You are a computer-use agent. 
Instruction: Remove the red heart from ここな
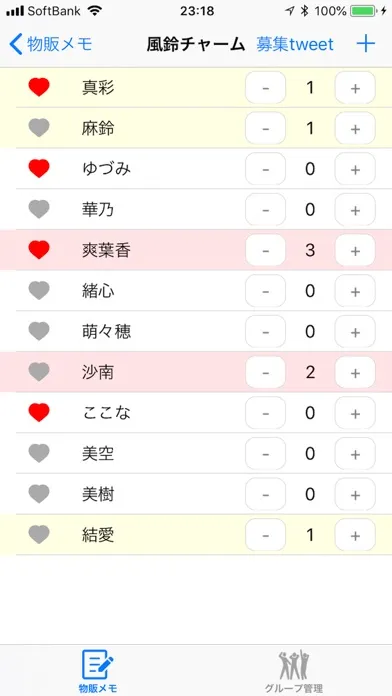coord(39,413)
